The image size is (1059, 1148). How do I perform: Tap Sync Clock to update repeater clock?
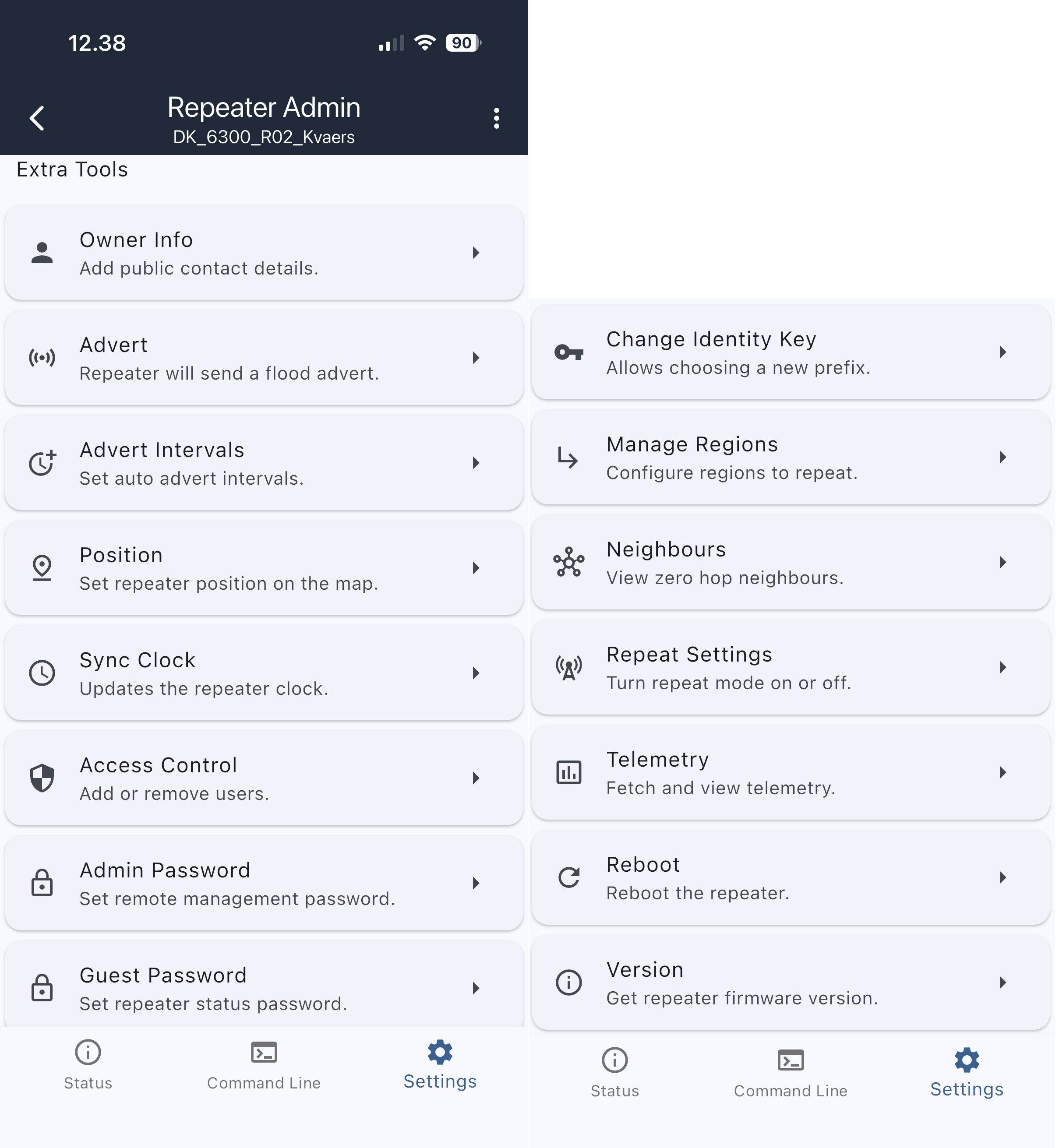pyautogui.click(x=265, y=674)
